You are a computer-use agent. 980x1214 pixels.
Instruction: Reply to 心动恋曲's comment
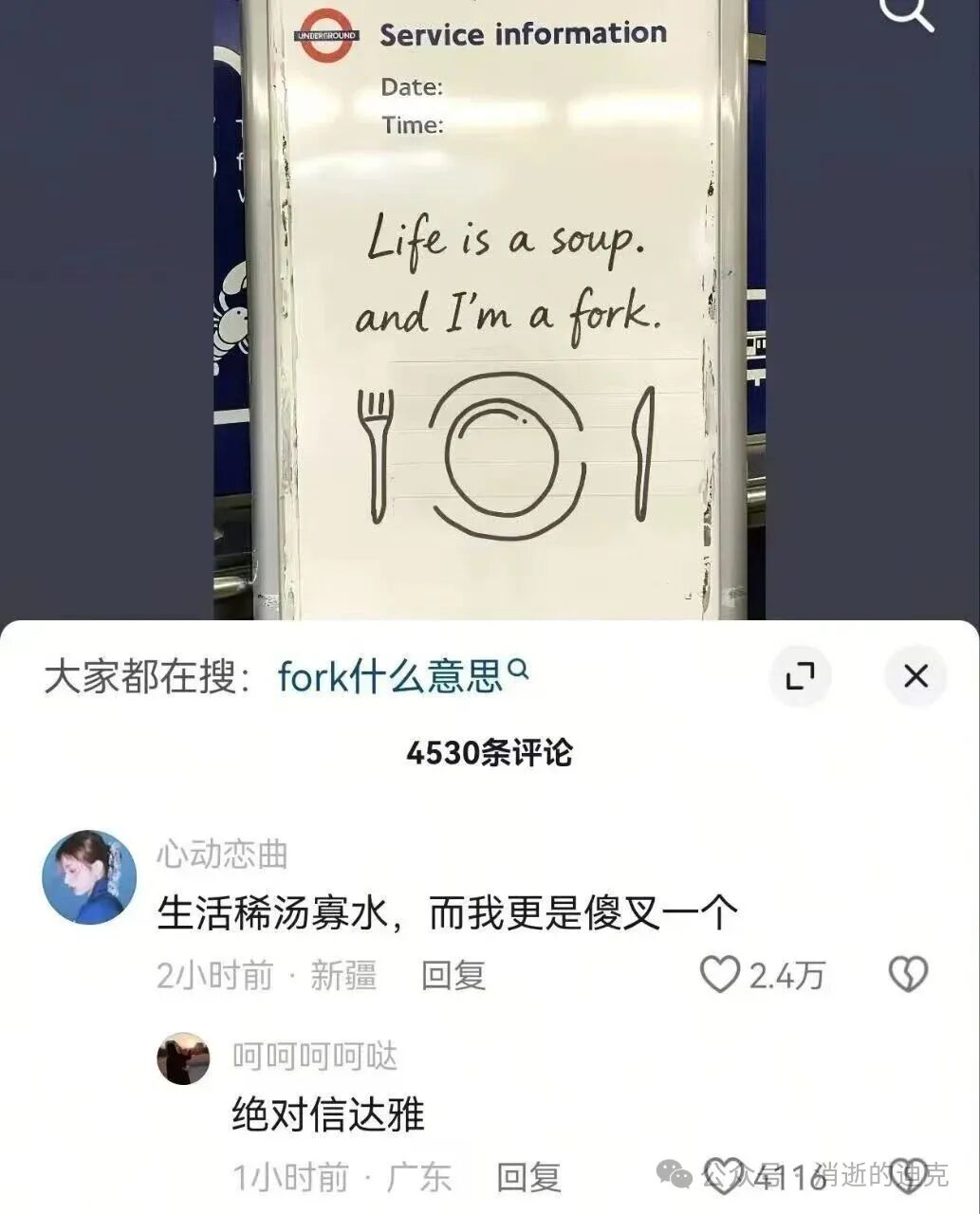click(453, 975)
